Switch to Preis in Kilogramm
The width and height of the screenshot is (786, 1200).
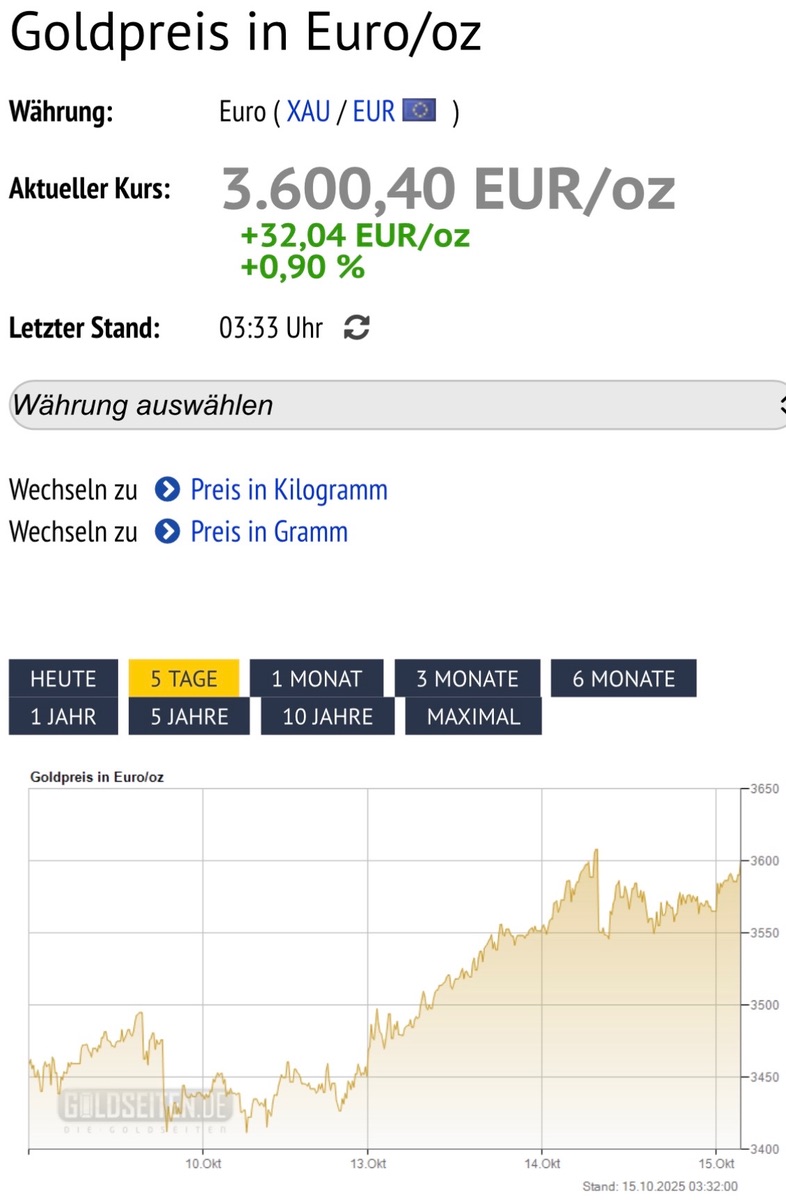tap(288, 490)
